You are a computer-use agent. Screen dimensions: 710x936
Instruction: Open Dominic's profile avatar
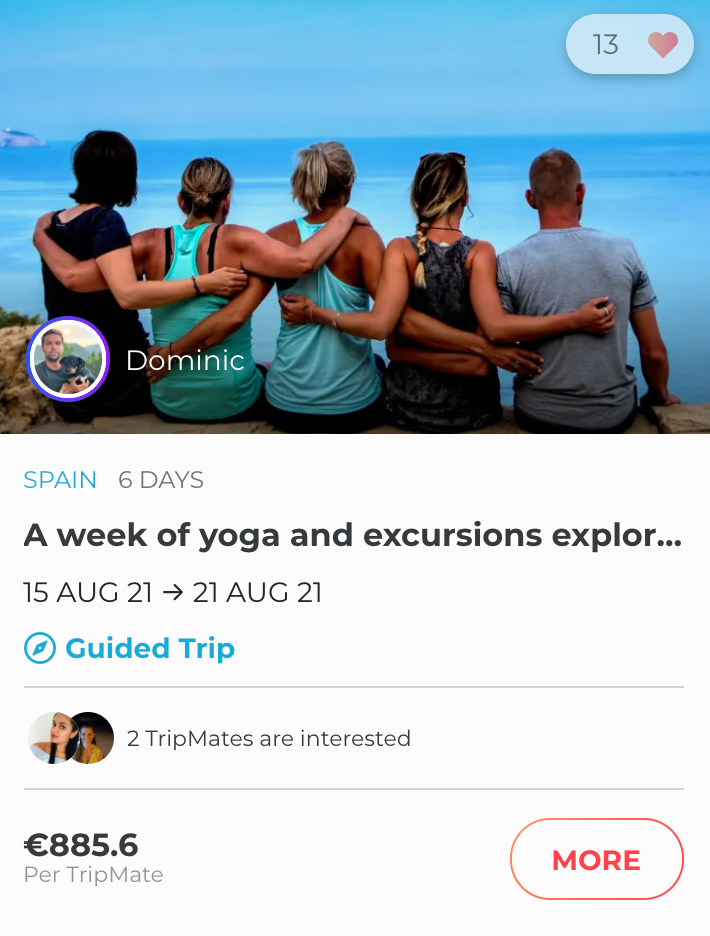click(x=67, y=359)
